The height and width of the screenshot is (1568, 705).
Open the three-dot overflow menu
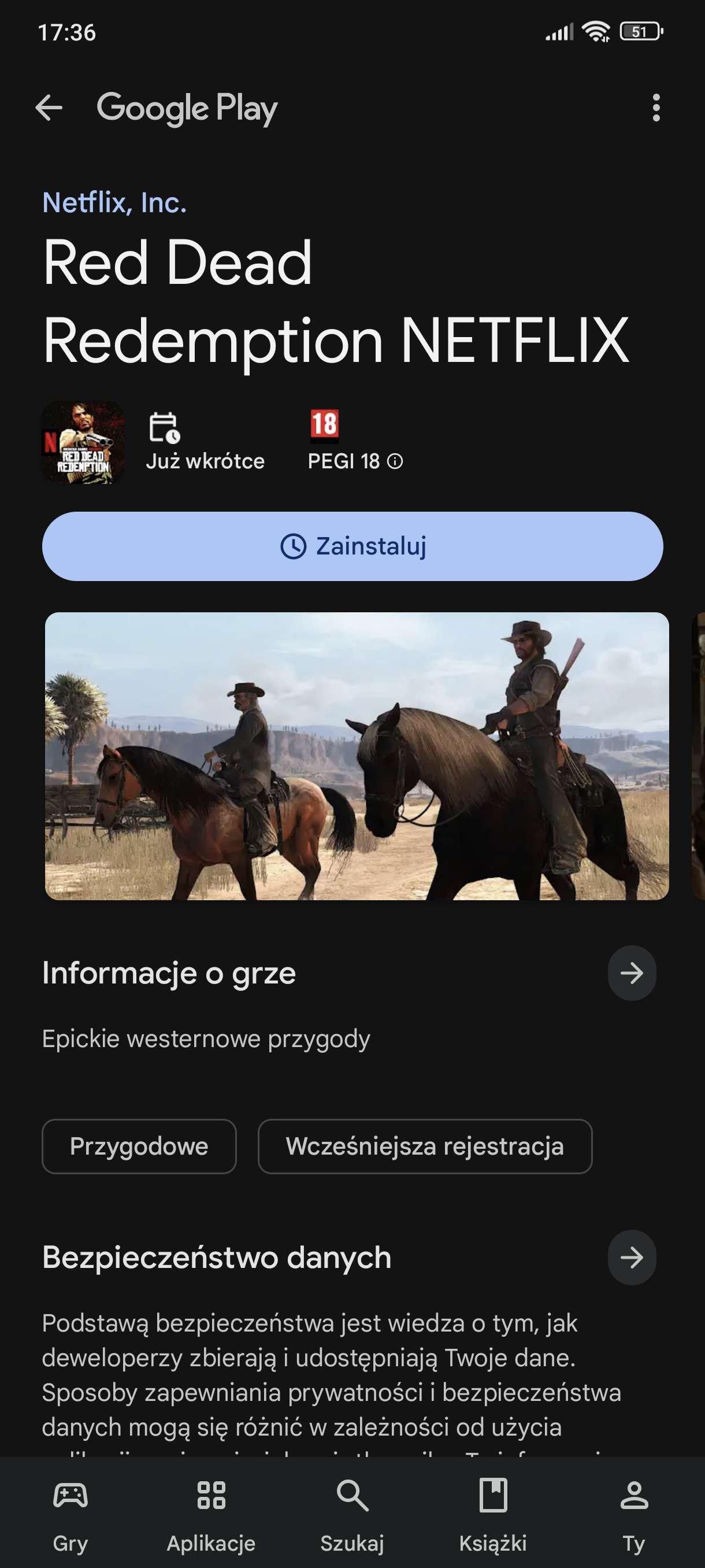click(656, 108)
